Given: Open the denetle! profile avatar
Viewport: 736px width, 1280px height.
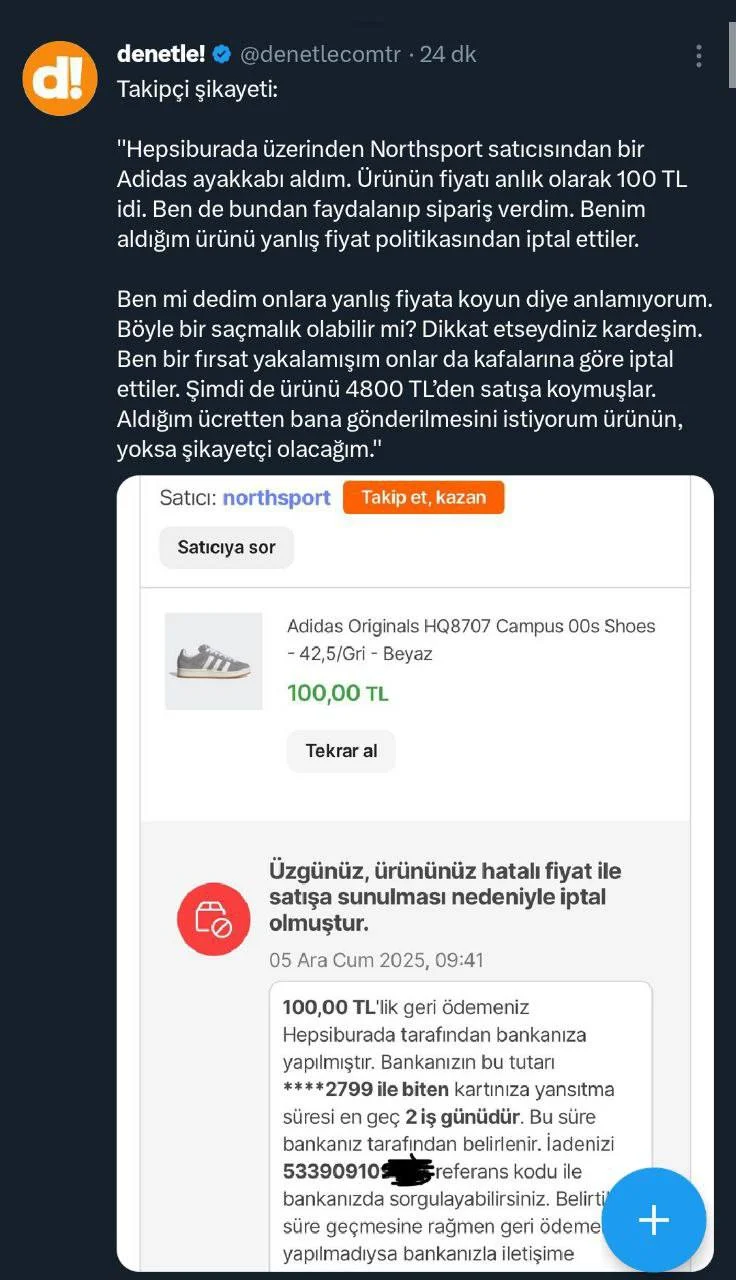Looking at the screenshot, I should 59,77.
